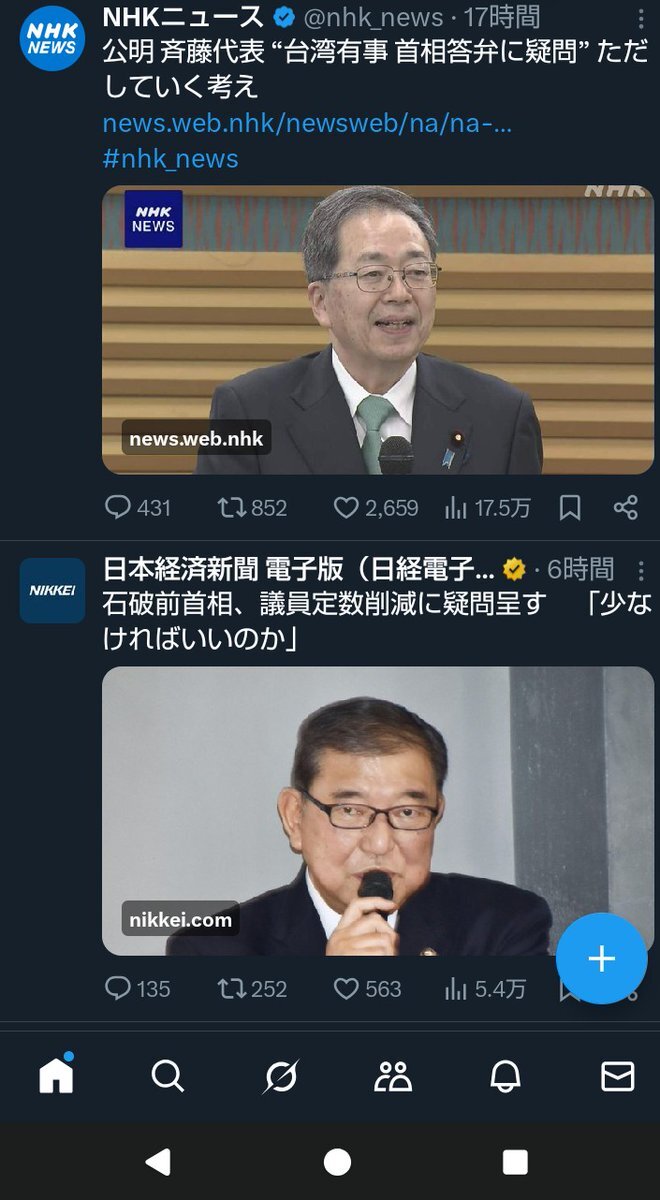Bookmark the NHK News post
Image resolution: width=660 pixels, height=1200 pixels.
570,508
